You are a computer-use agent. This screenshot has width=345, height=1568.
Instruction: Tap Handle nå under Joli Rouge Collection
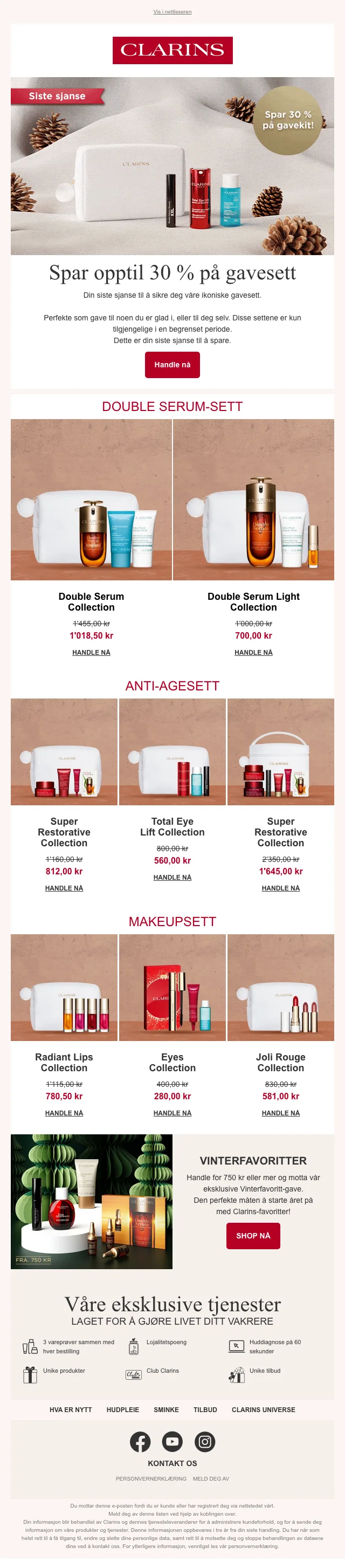pyautogui.click(x=280, y=1113)
